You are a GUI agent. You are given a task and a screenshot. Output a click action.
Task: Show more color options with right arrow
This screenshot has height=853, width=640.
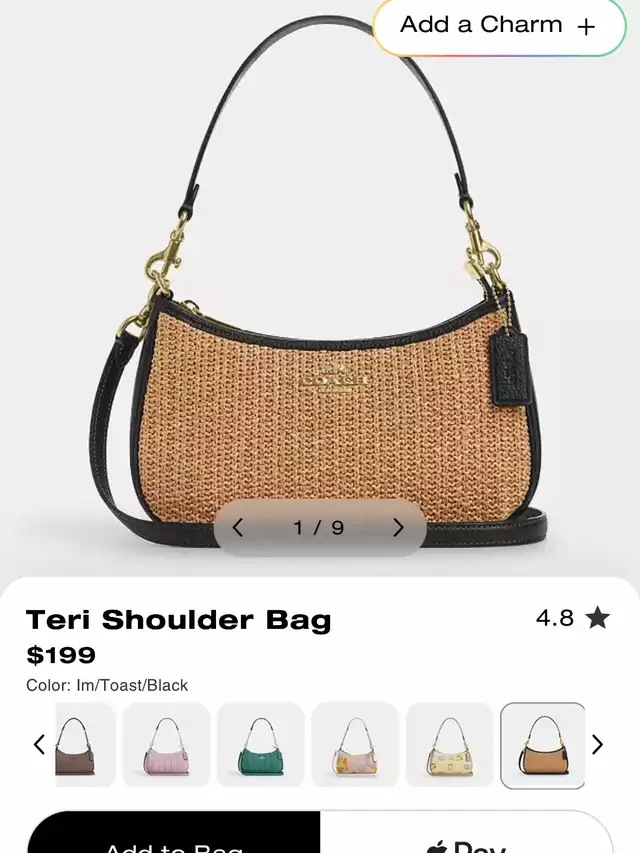[598, 744]
